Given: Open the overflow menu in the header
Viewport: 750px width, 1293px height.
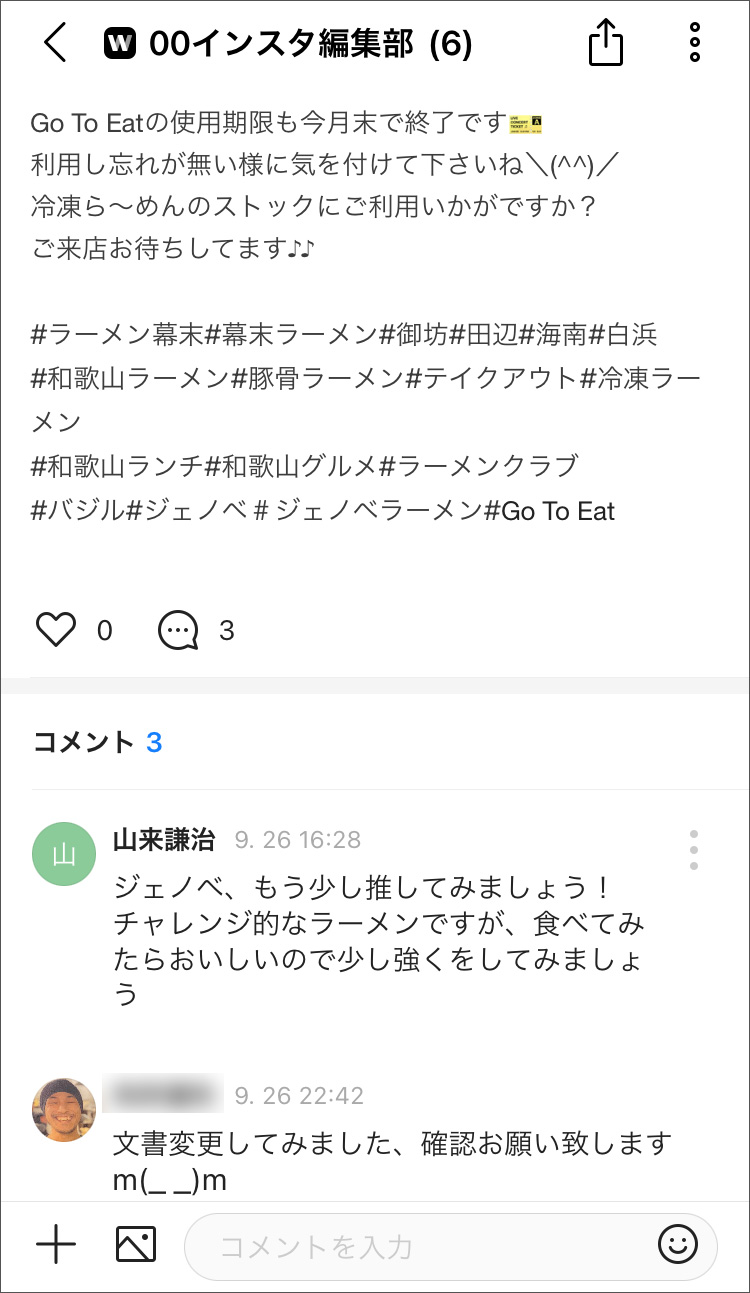Looking at the screenshot, I should click(x=695, y=43).
